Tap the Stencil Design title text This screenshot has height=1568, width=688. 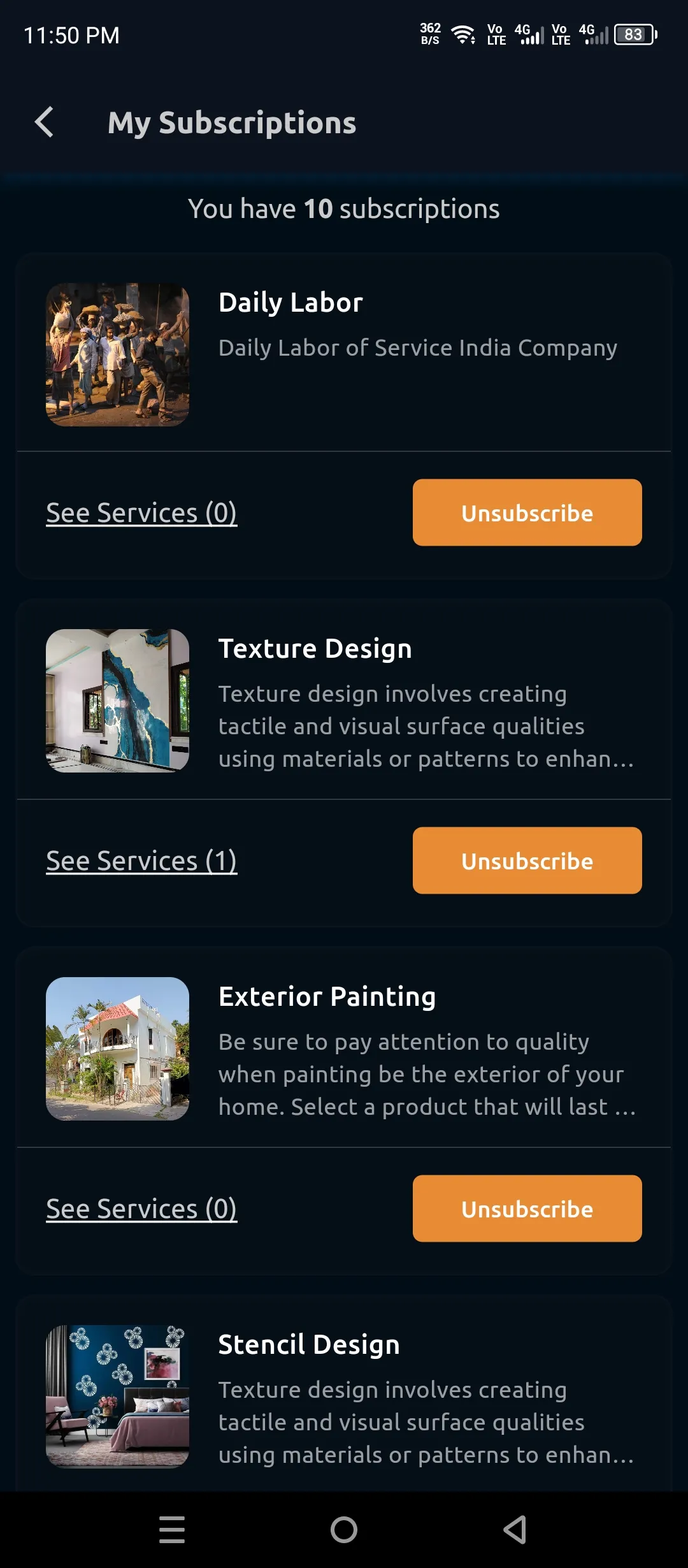308,1344
